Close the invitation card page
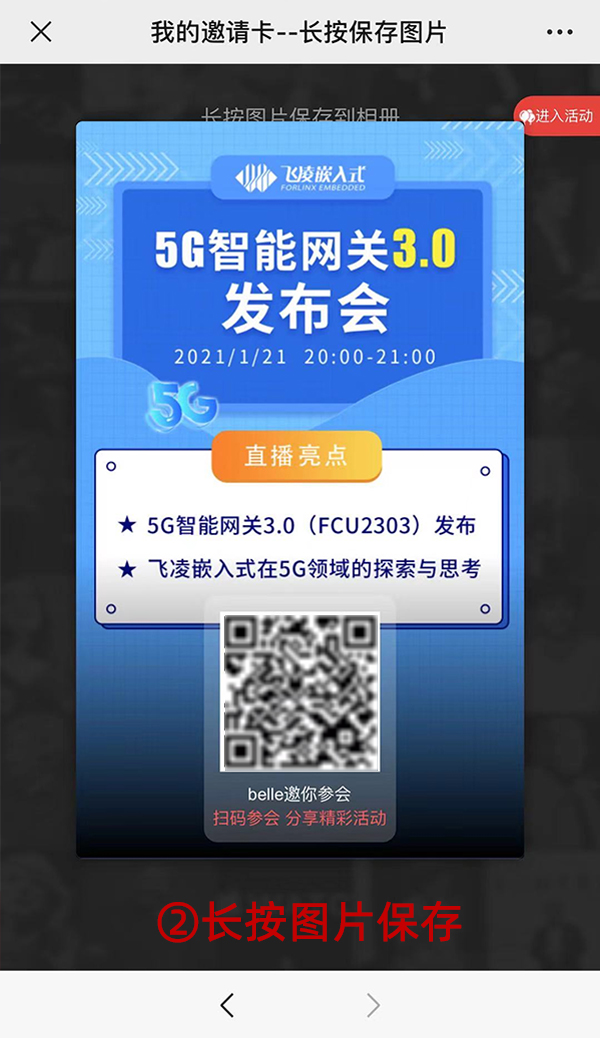 point(41,32)
